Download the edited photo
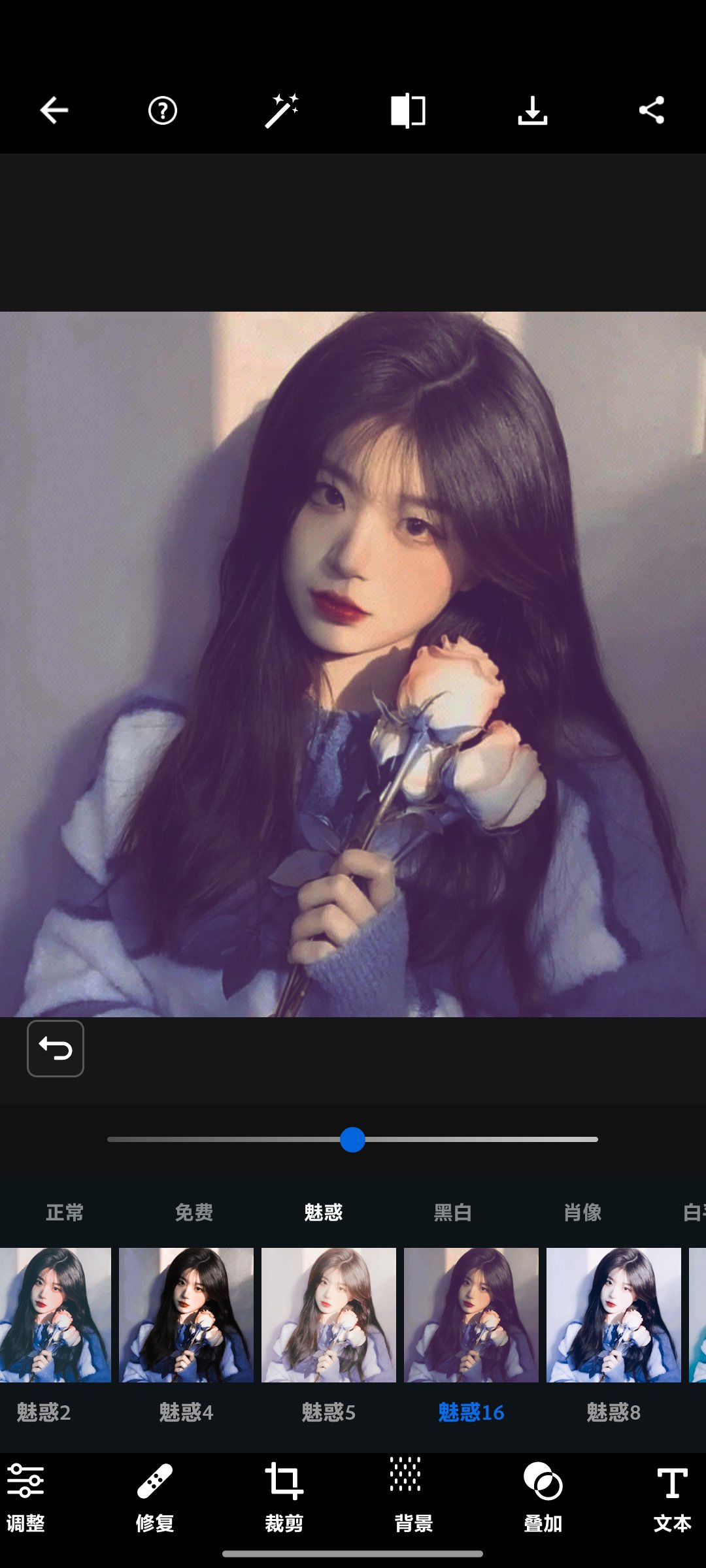Viewport: 706px width, 1568px height. click(533, 110)
